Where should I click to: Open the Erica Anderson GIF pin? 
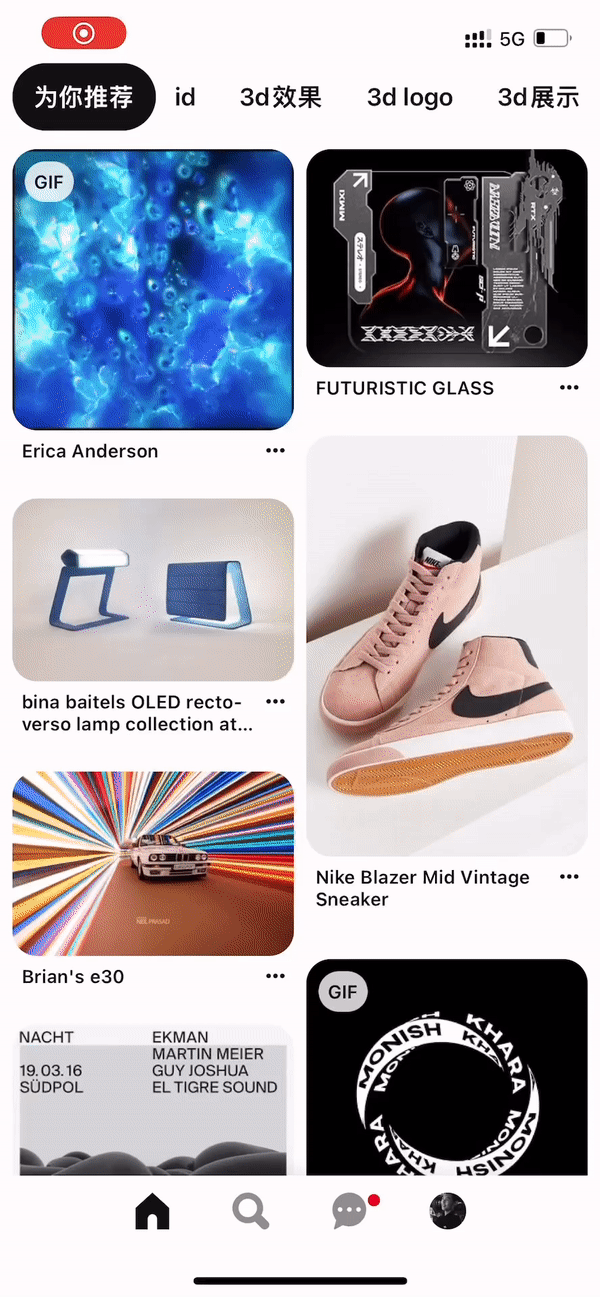153,290
